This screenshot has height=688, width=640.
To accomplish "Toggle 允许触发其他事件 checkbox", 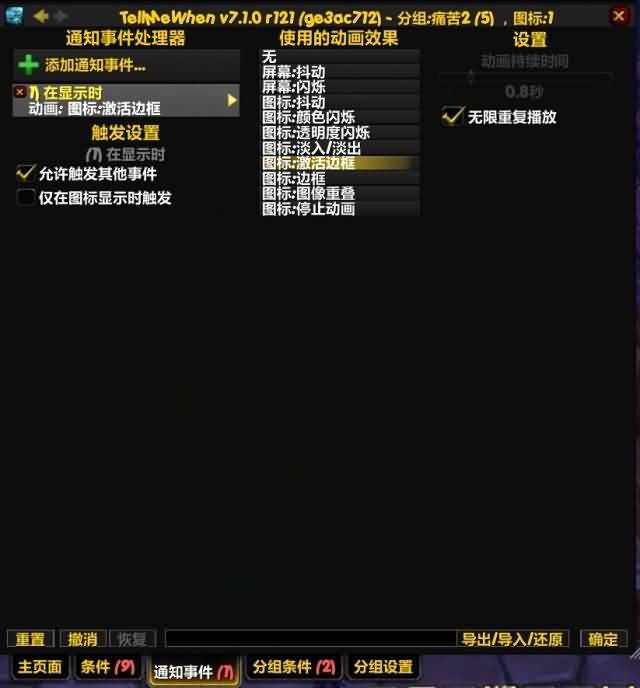I will coord(26,174).
